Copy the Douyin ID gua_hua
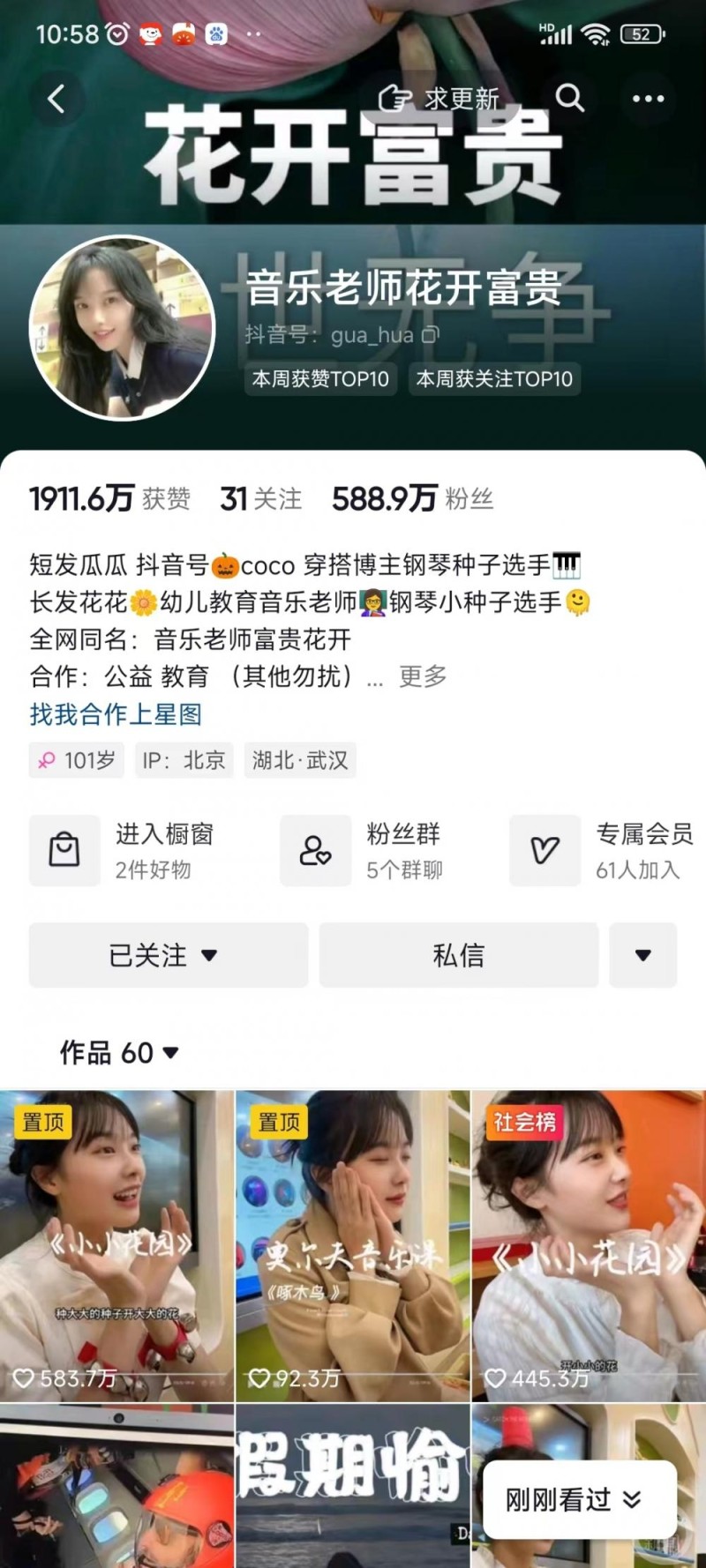Image resolution: width=706 pixels, height=1568 pixels. pos(428,336)
